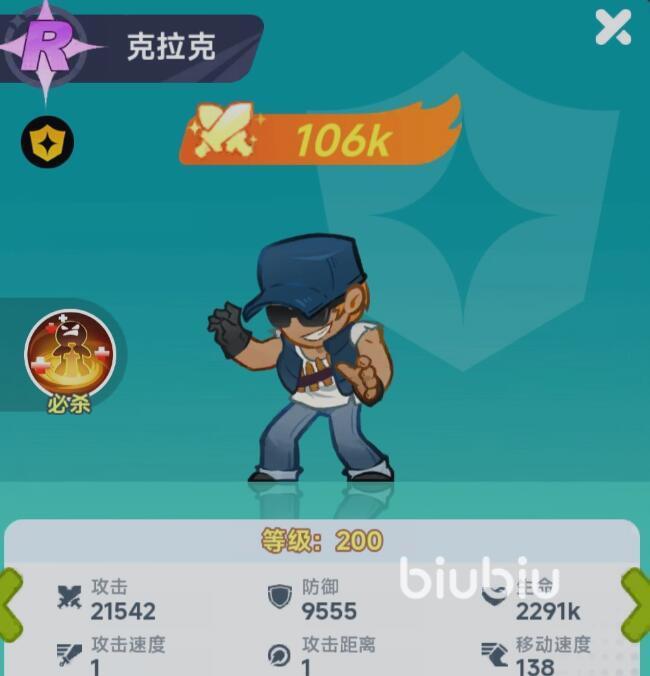Open the 必杀 skill icon
Screen dimensions: 650x676
[69, 354]
